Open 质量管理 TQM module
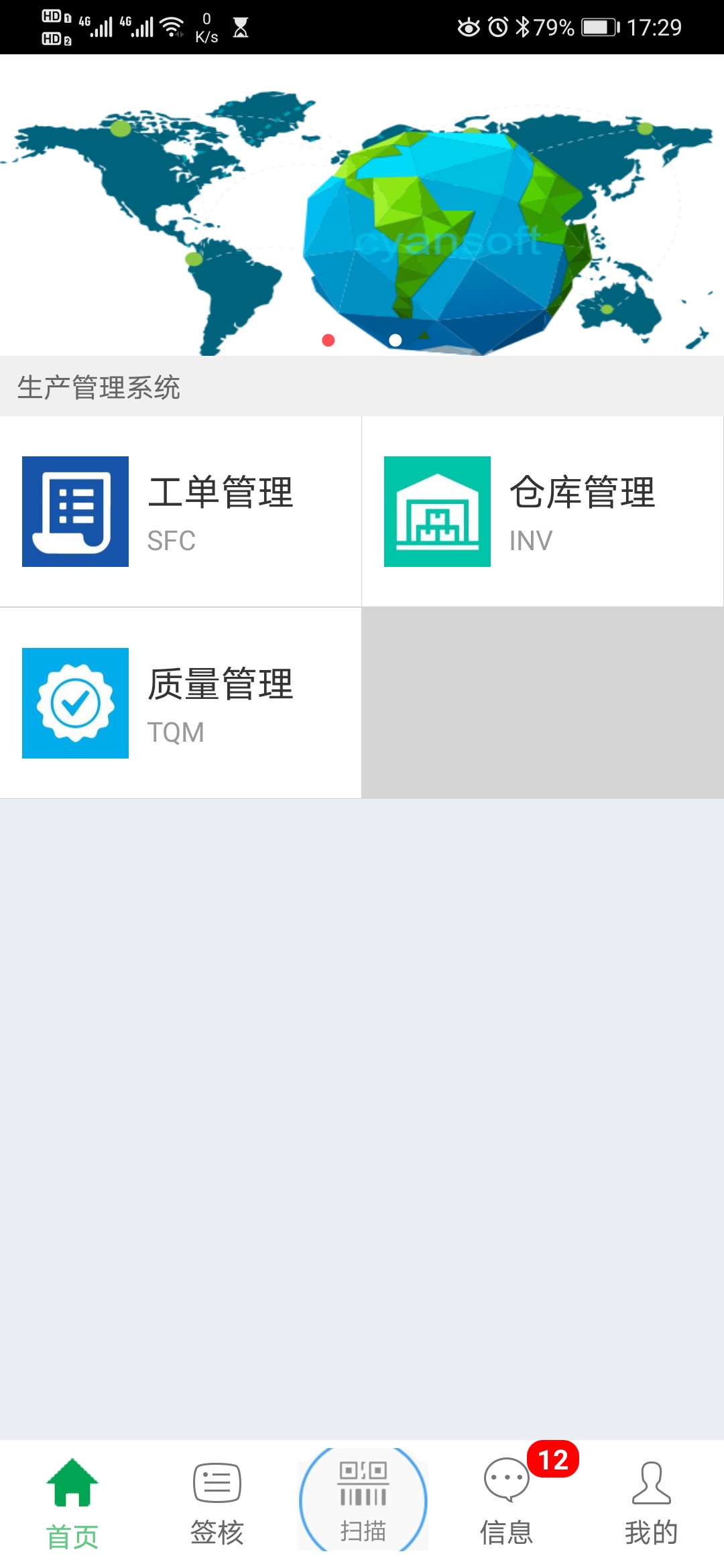The height and width of the screenshot is (1568, 724). click(180, 703)
